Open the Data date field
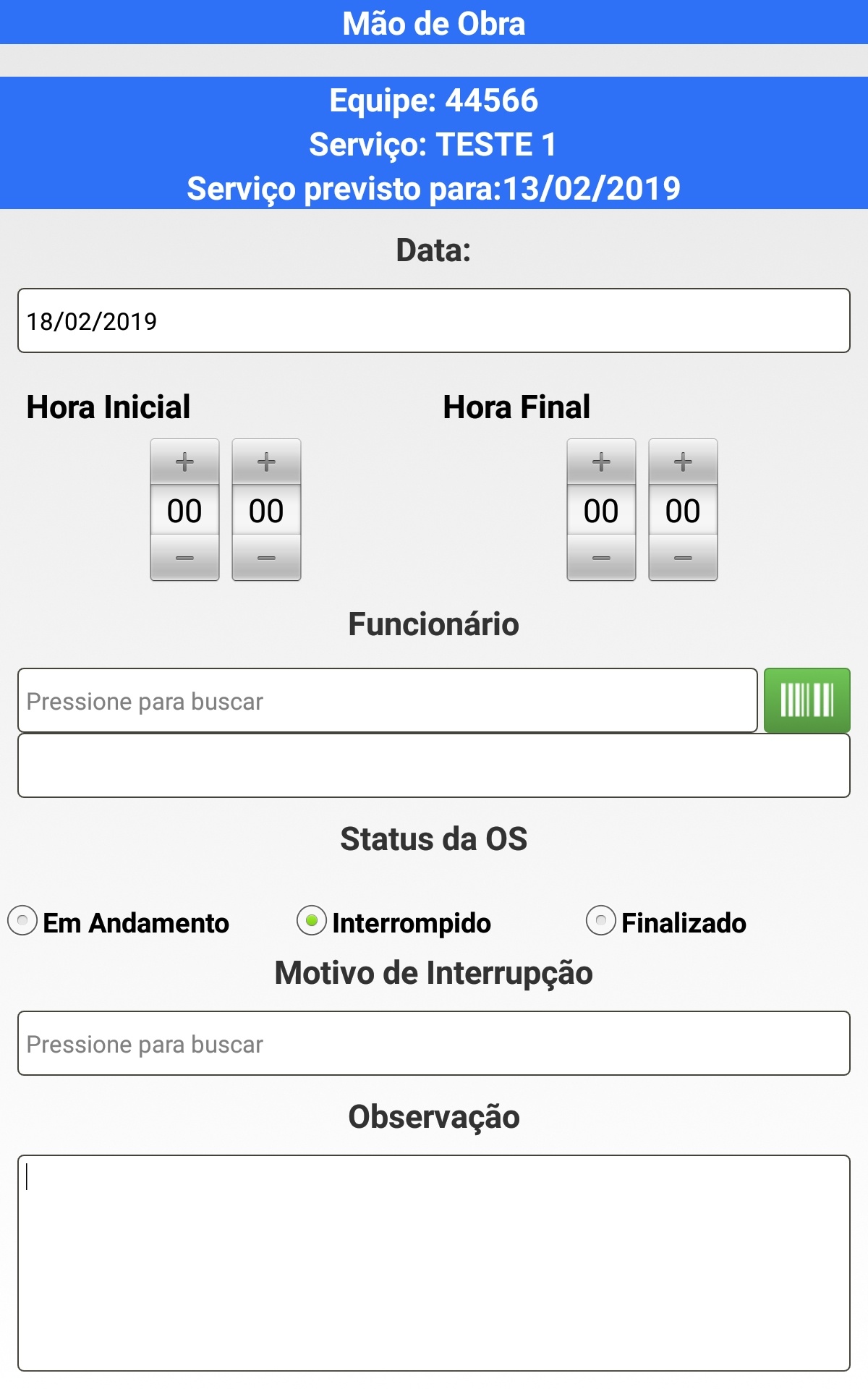This screenshot has width=868, height=1389. (434, 320)
